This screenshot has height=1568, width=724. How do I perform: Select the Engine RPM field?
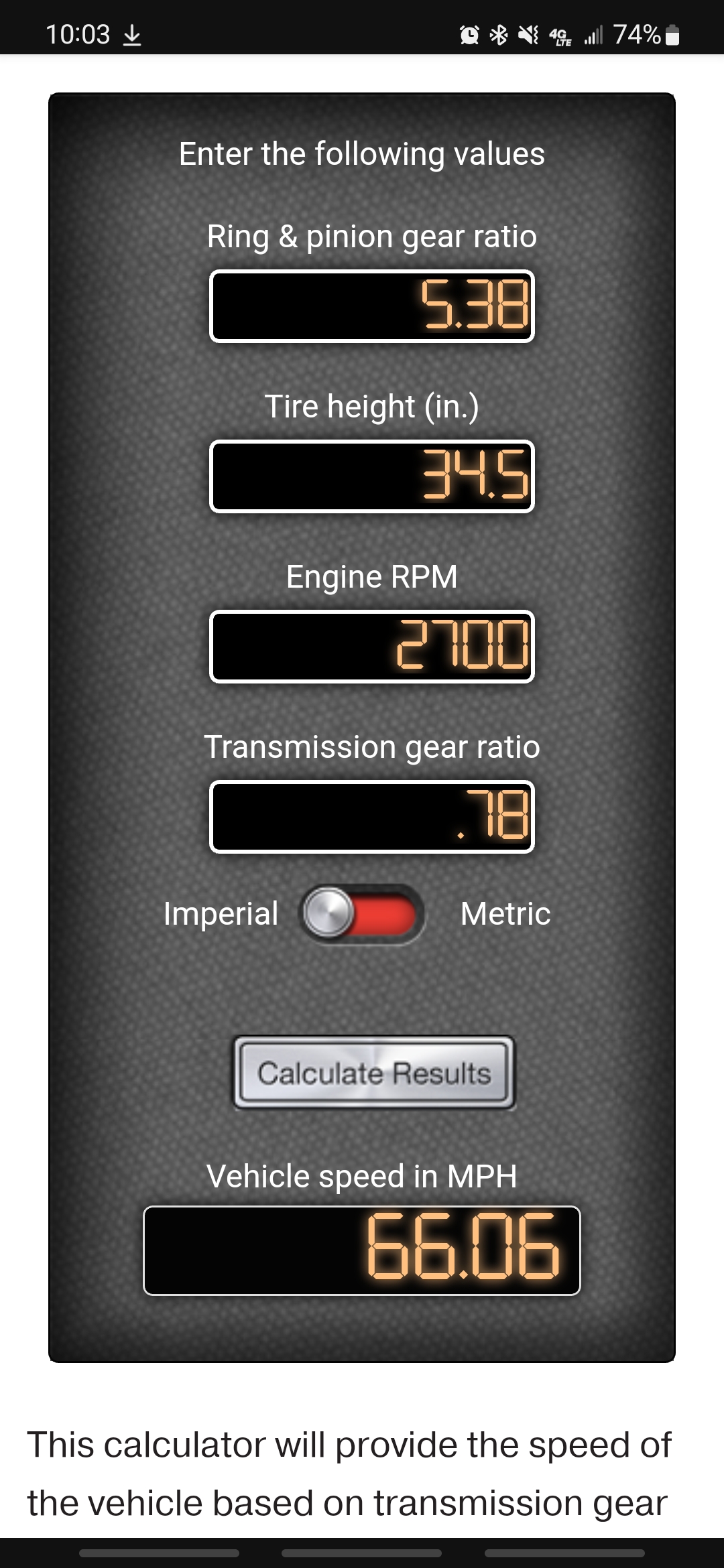[x=372, y=647]
